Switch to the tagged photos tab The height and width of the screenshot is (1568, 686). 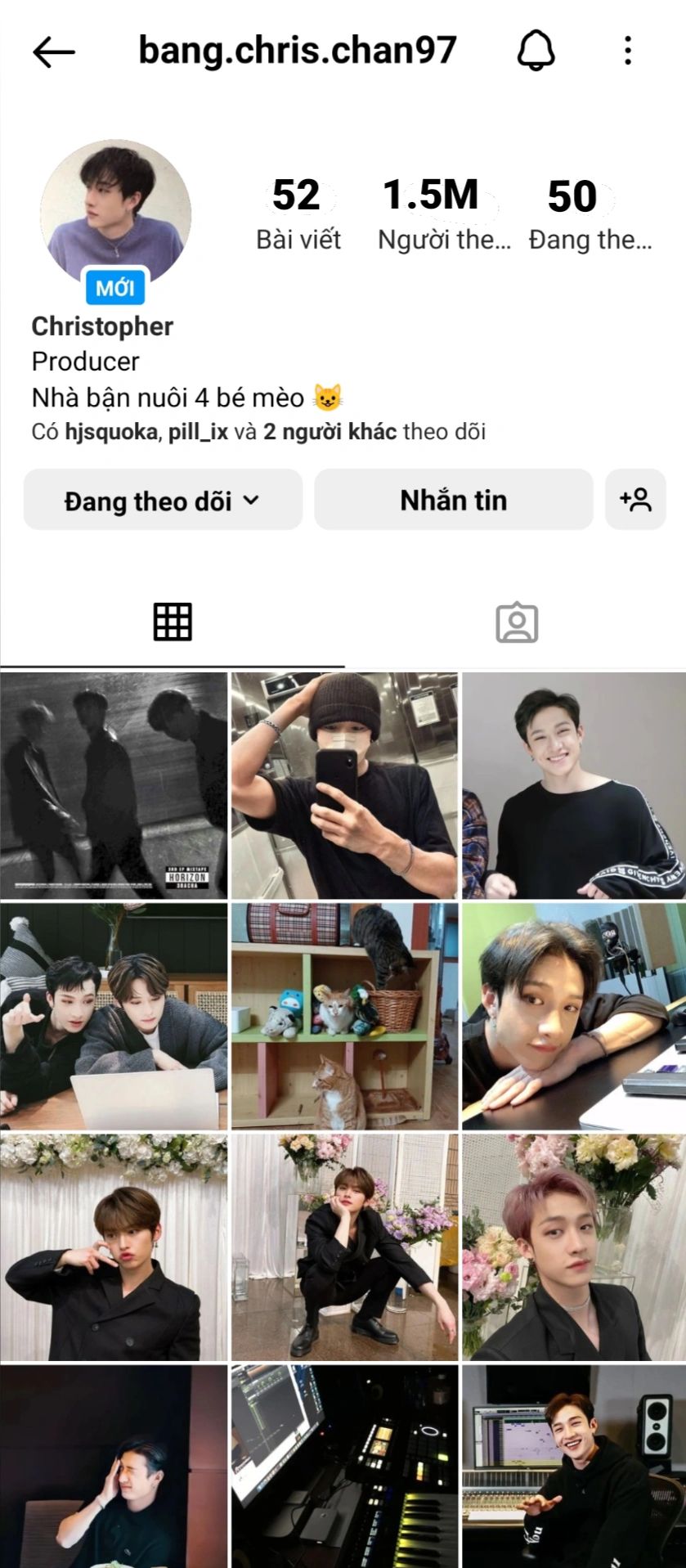tap(517, 623)
